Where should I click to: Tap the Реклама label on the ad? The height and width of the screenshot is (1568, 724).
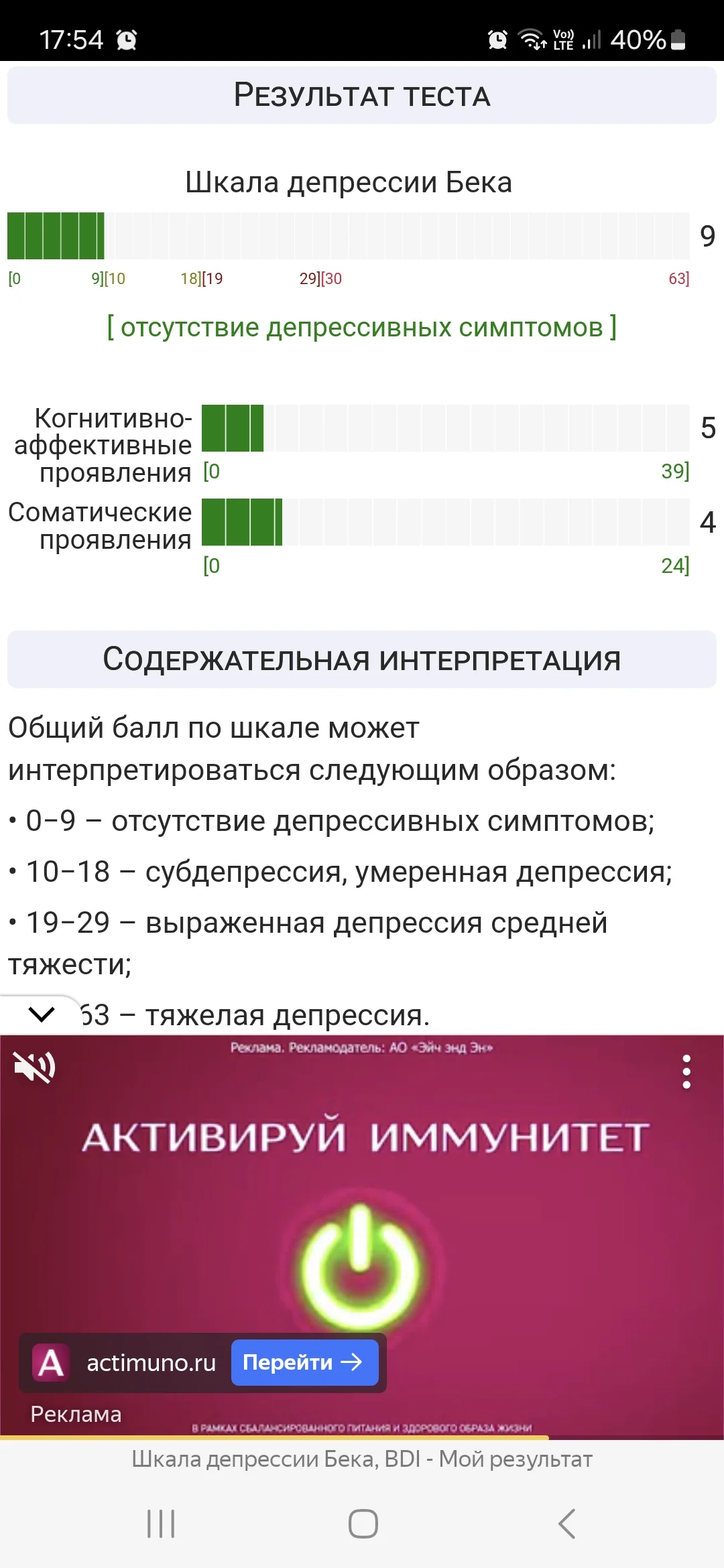coord(75,1414)
